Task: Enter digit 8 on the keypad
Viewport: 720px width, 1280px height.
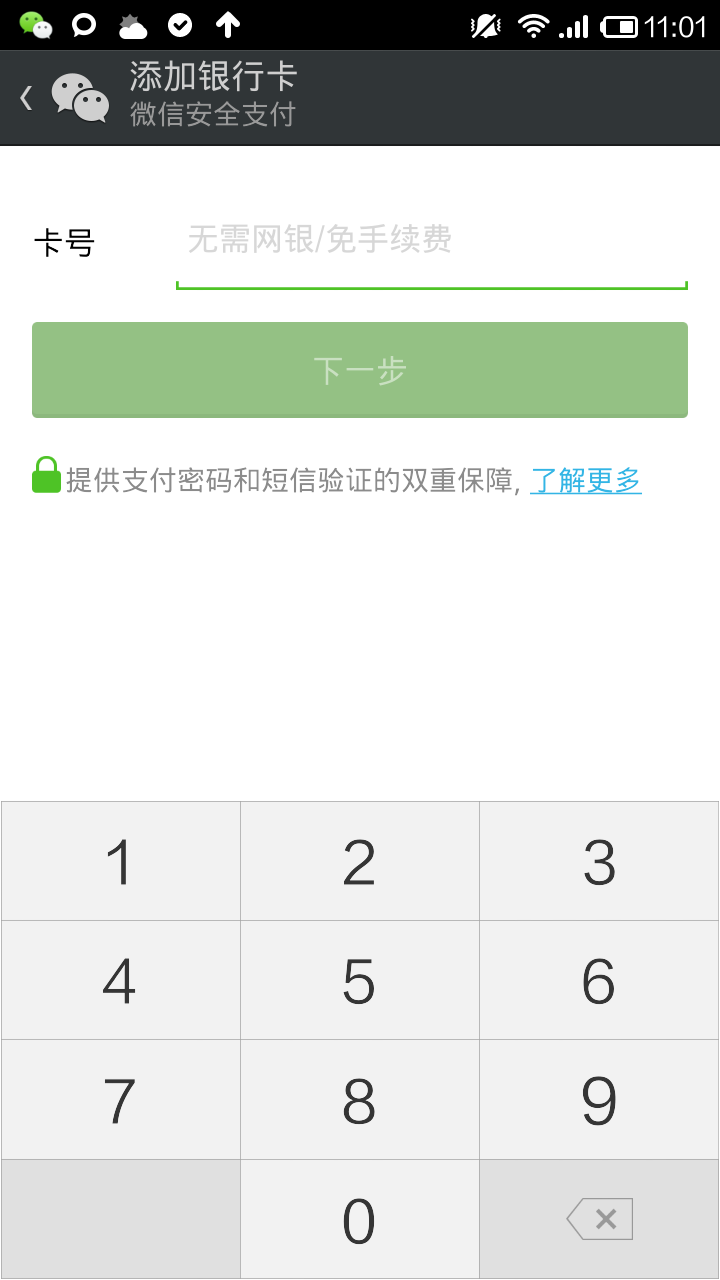Action: click(x=360, y=1100)
